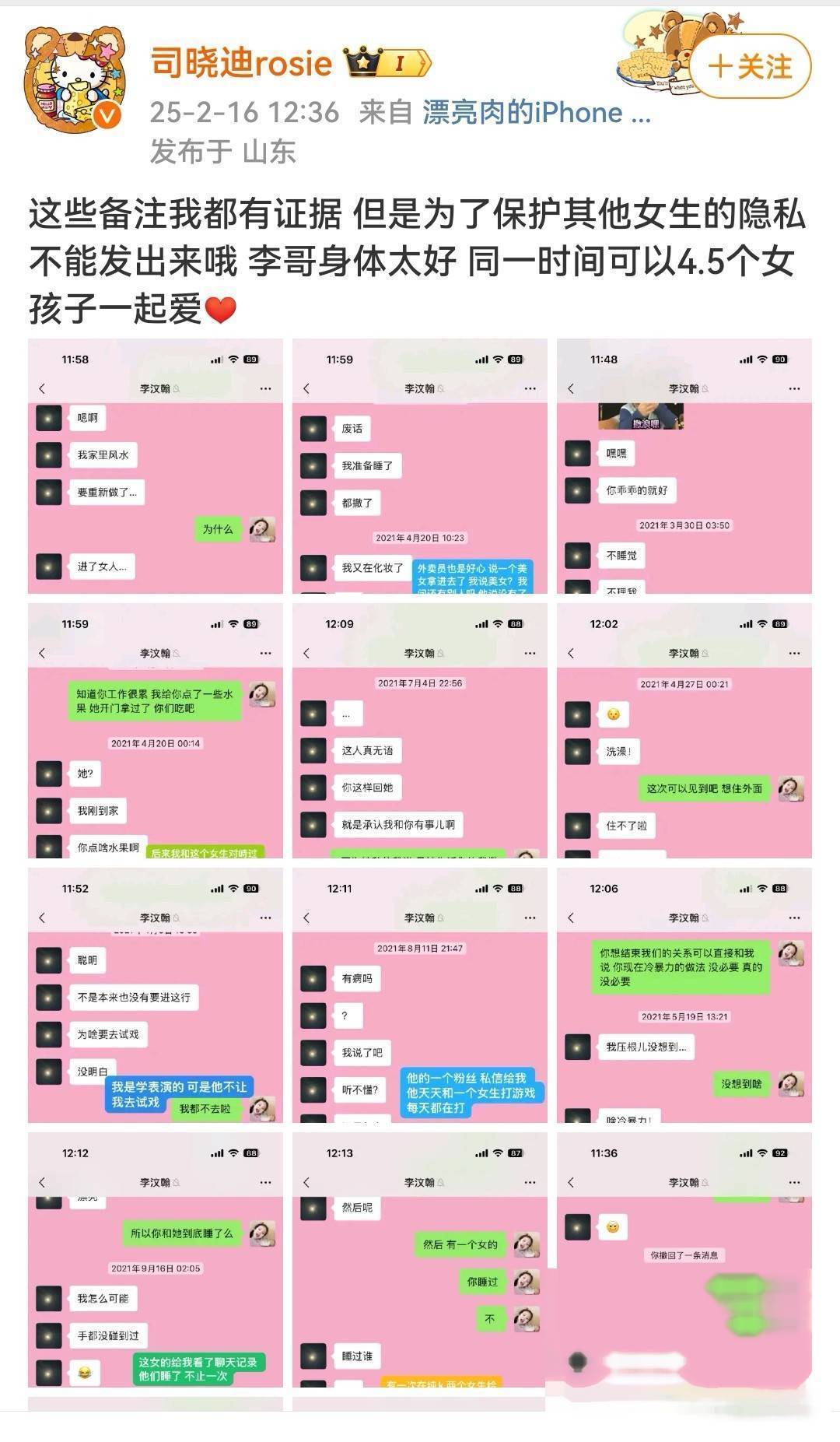Open the 漂亮肉的iPhone source link
Viewport: 840px width, 1442px height.
pos(535,113)
